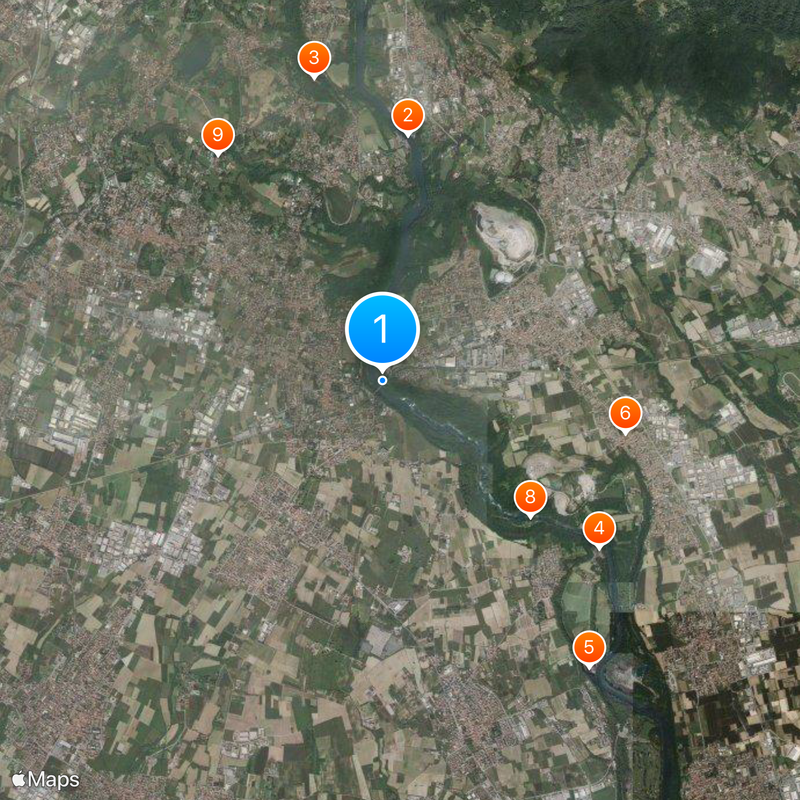Screen dimensions: 800x800
Task: Tap the orange map pin numbered 2
Action: [407, 115]
